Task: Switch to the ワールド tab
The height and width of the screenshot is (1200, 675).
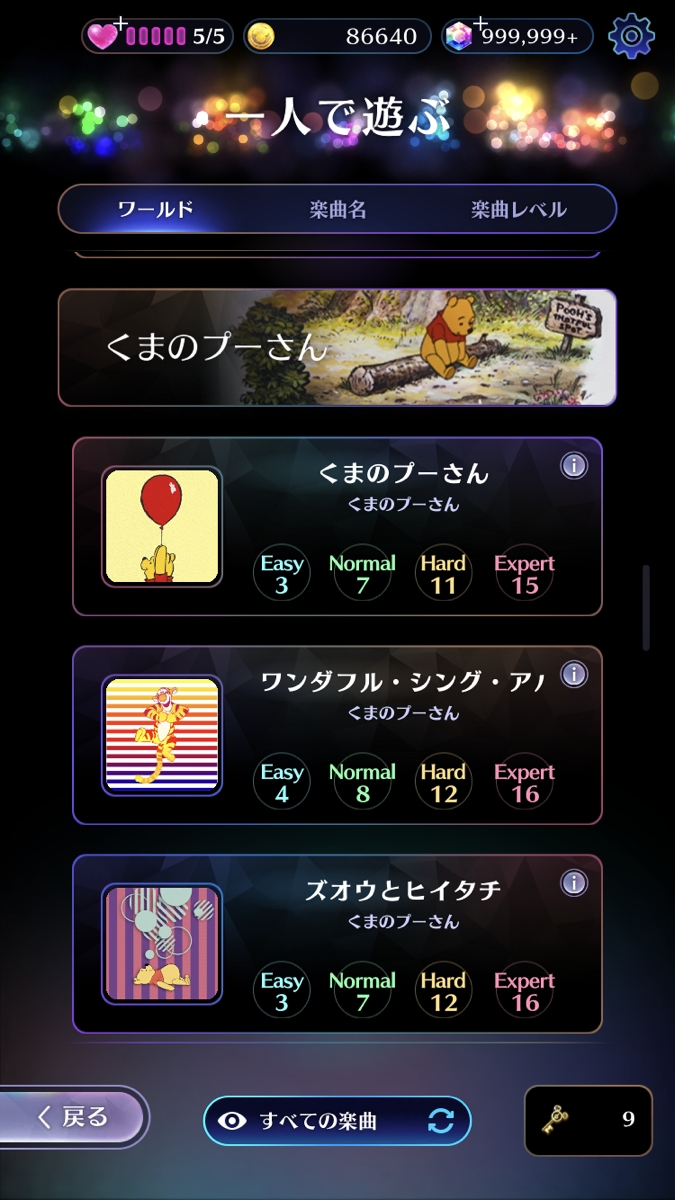Action: click(155, 209)
